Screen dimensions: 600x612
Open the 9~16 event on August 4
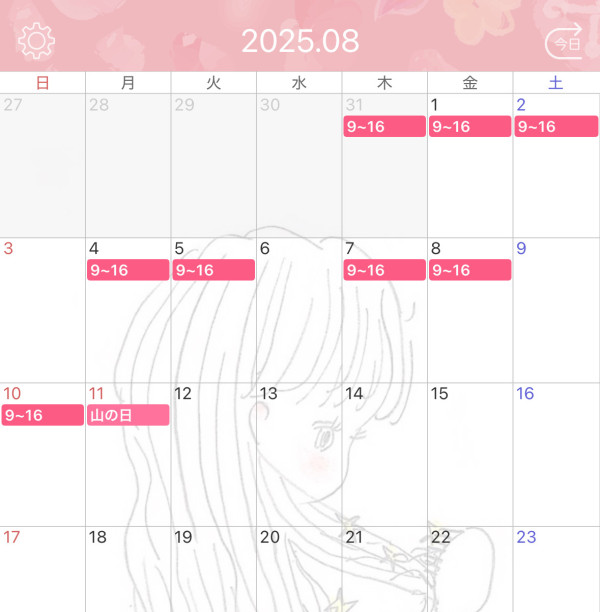pos(127,270)
